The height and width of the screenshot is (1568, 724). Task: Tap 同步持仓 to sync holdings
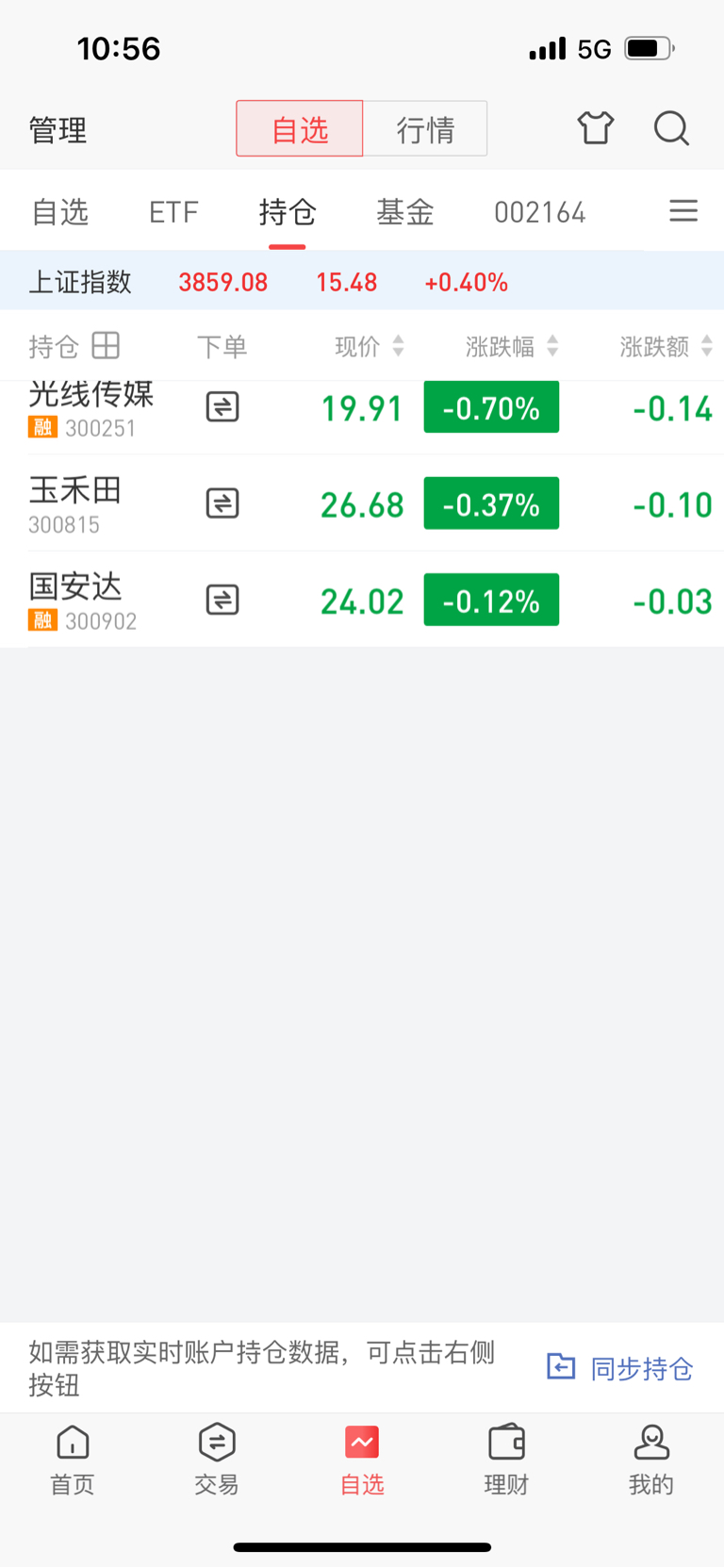coord(620,1368)
